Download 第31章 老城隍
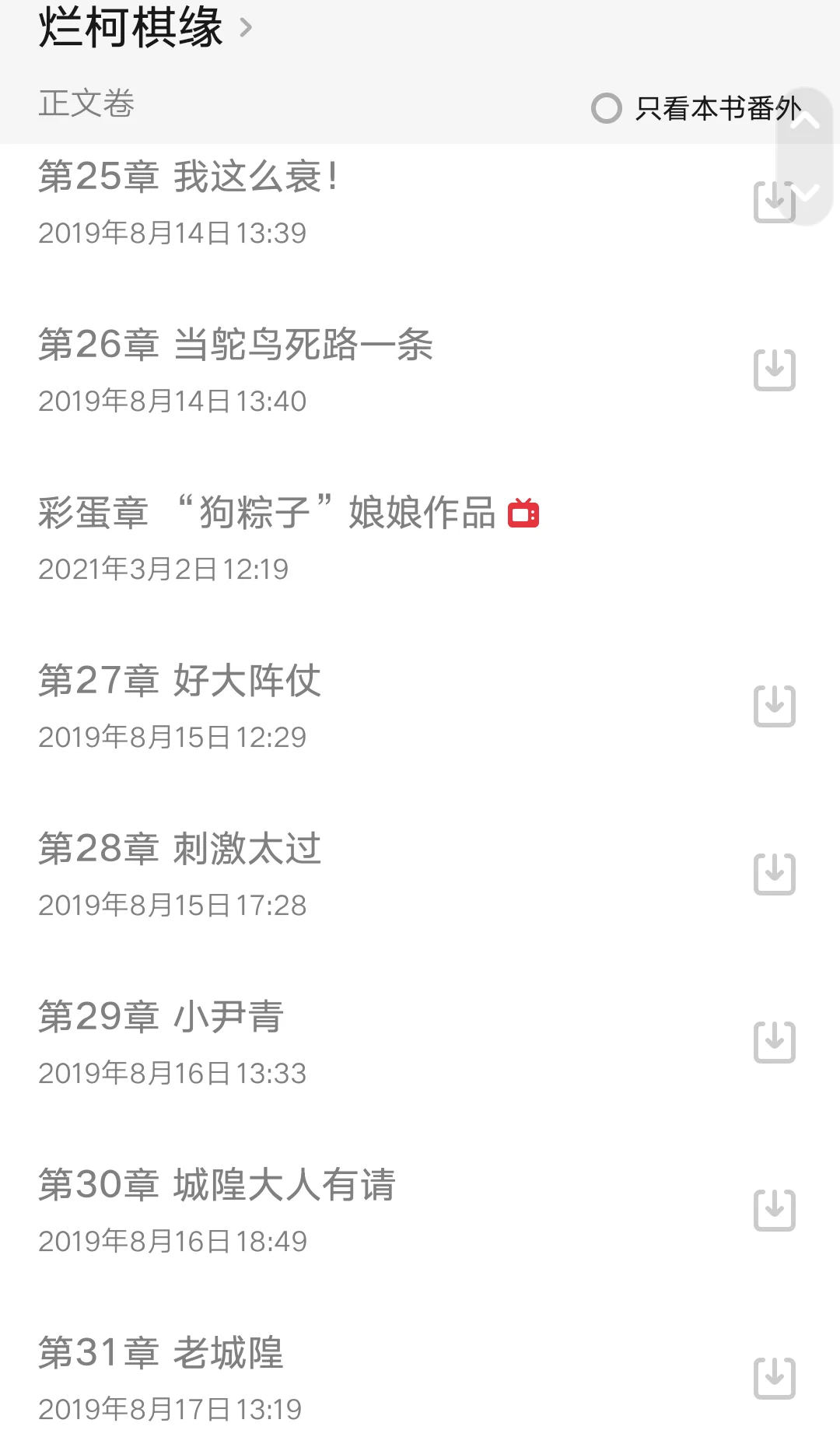 tap(775, 1378)
